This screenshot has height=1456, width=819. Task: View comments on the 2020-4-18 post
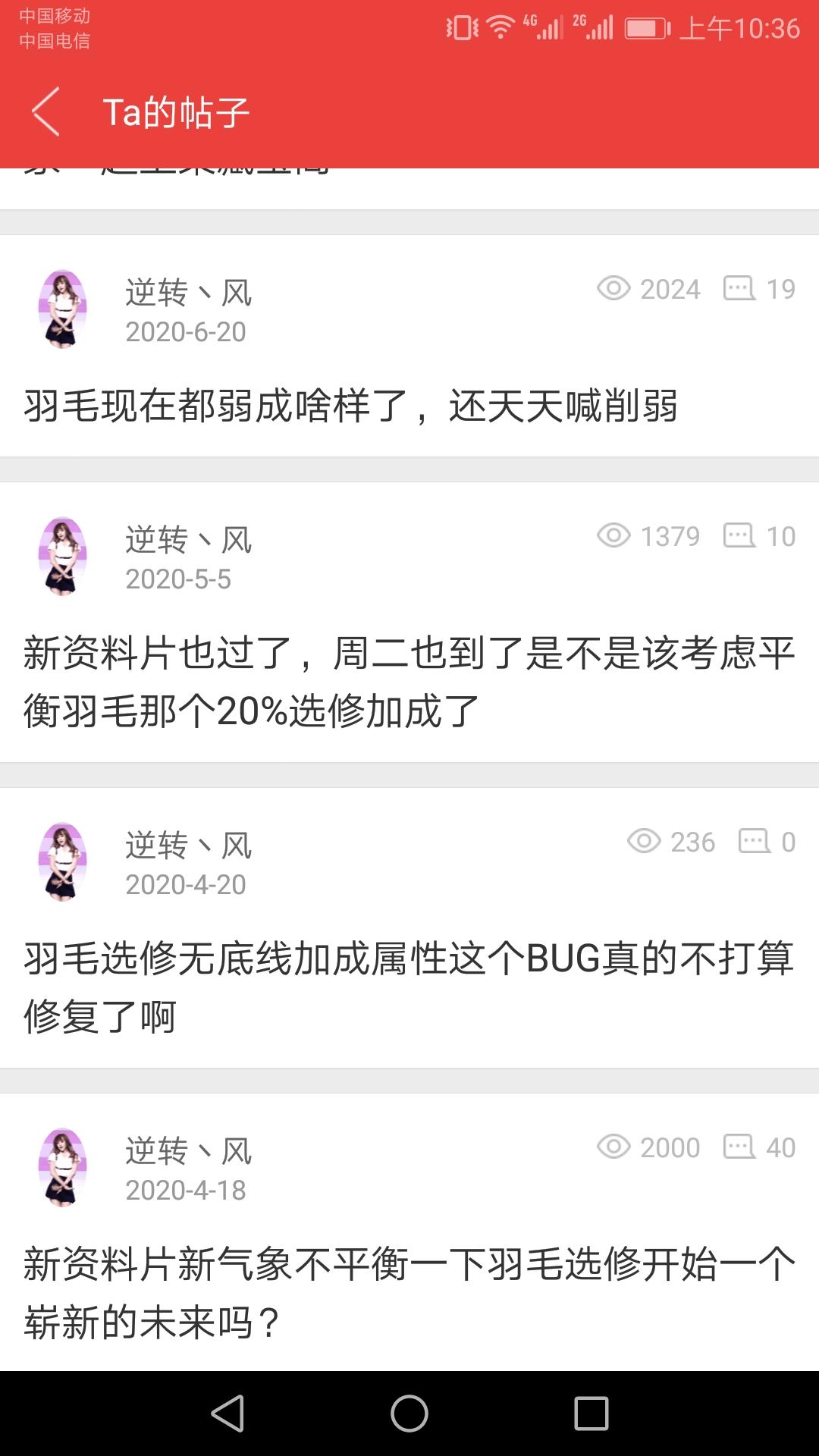pos(758,1147)
